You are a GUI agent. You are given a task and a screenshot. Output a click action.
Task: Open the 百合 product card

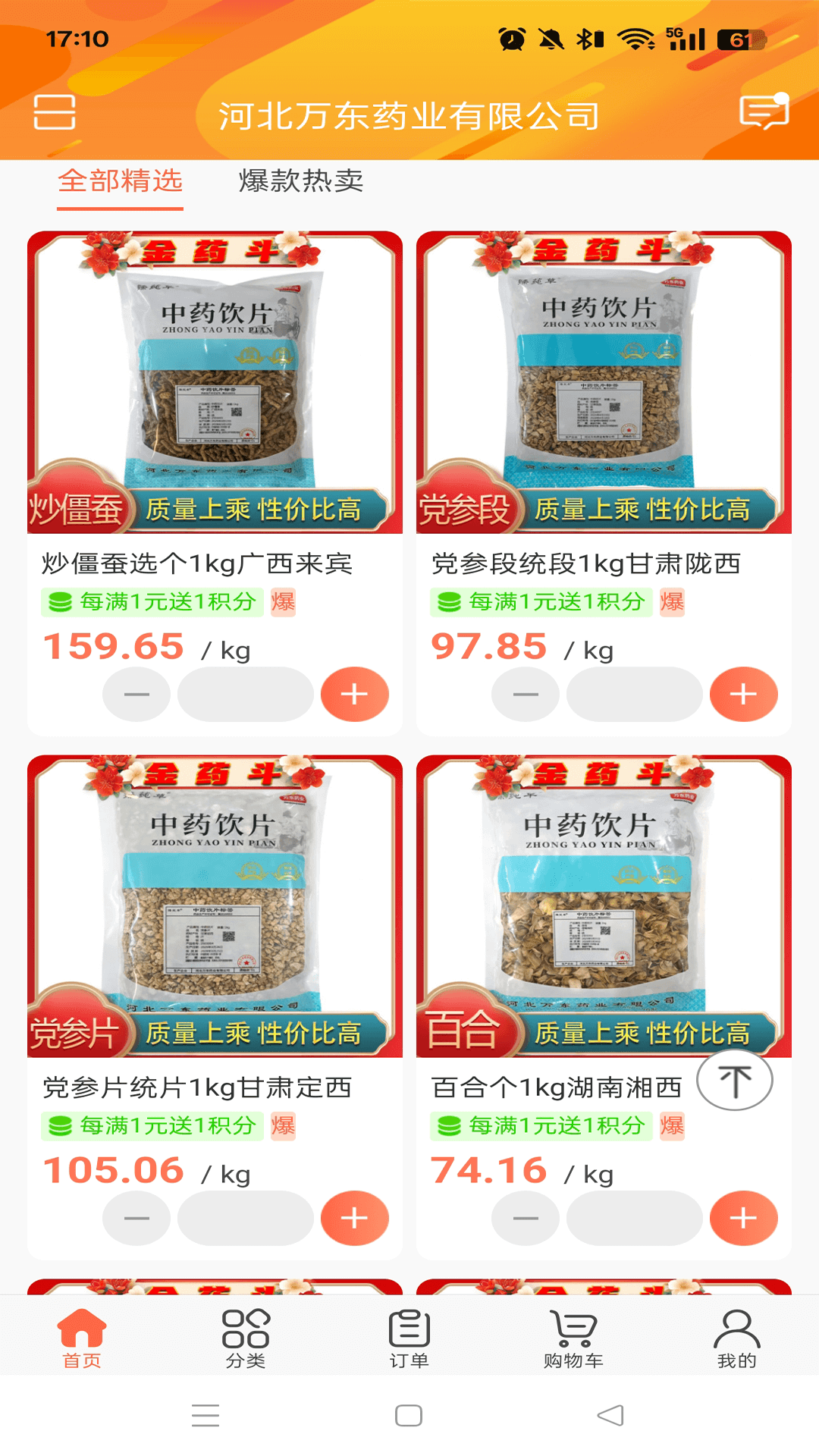[x=604, y=905]
